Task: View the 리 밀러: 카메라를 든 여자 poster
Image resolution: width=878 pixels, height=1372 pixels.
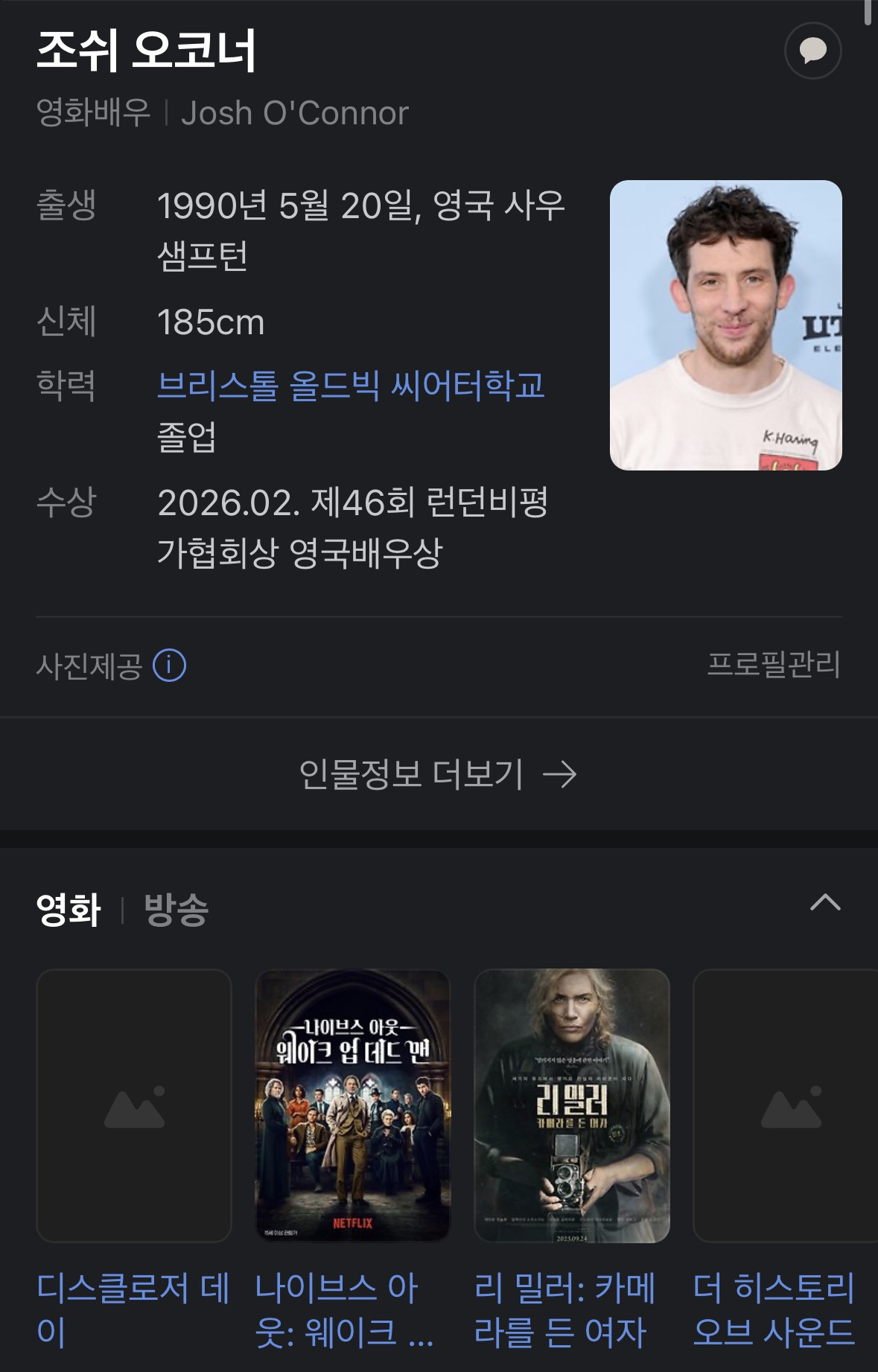Action: (572, 1105)
